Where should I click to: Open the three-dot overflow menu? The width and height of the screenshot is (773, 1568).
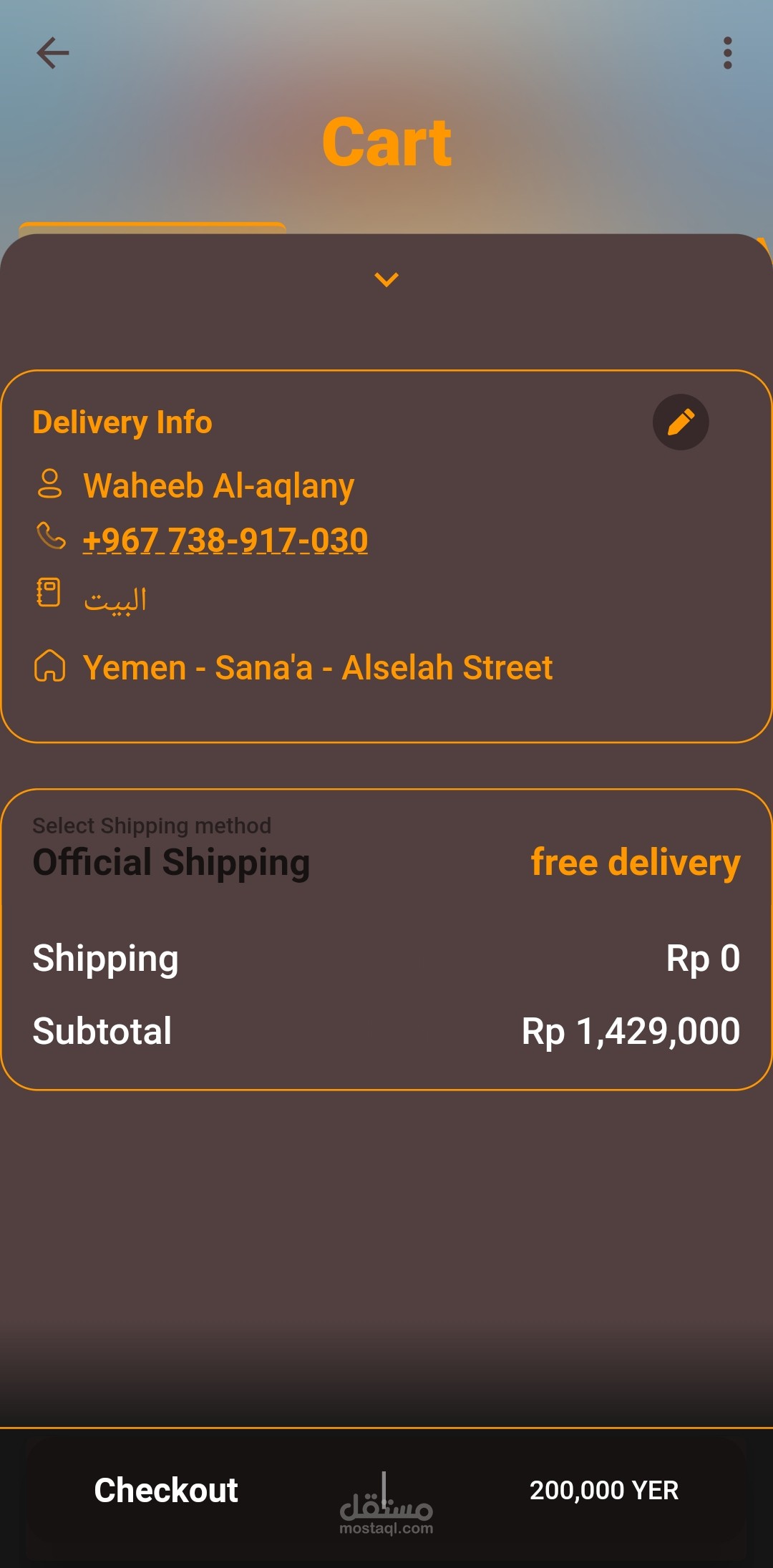pos(727,53)
